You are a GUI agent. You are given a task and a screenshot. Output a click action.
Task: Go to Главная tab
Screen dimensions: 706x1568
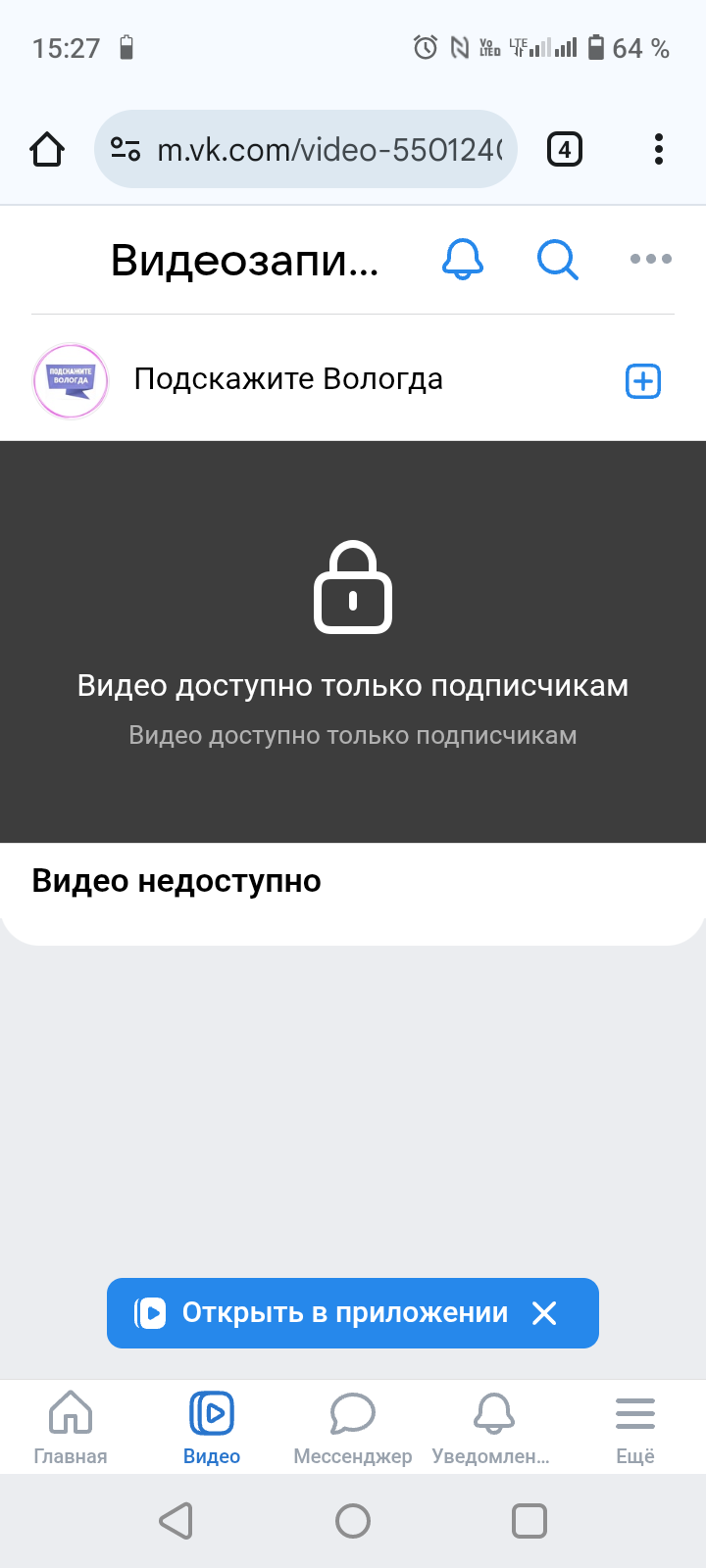coord(71,1428)
